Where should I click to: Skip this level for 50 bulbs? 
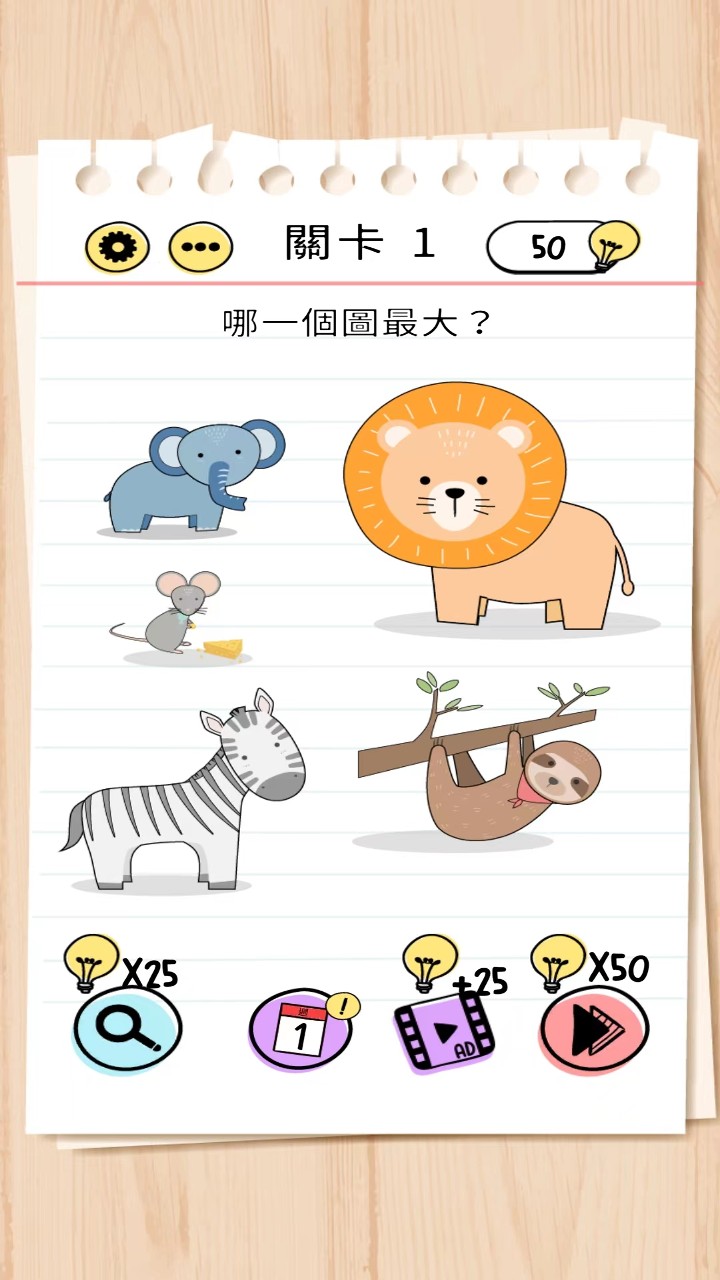[594, 1028]
